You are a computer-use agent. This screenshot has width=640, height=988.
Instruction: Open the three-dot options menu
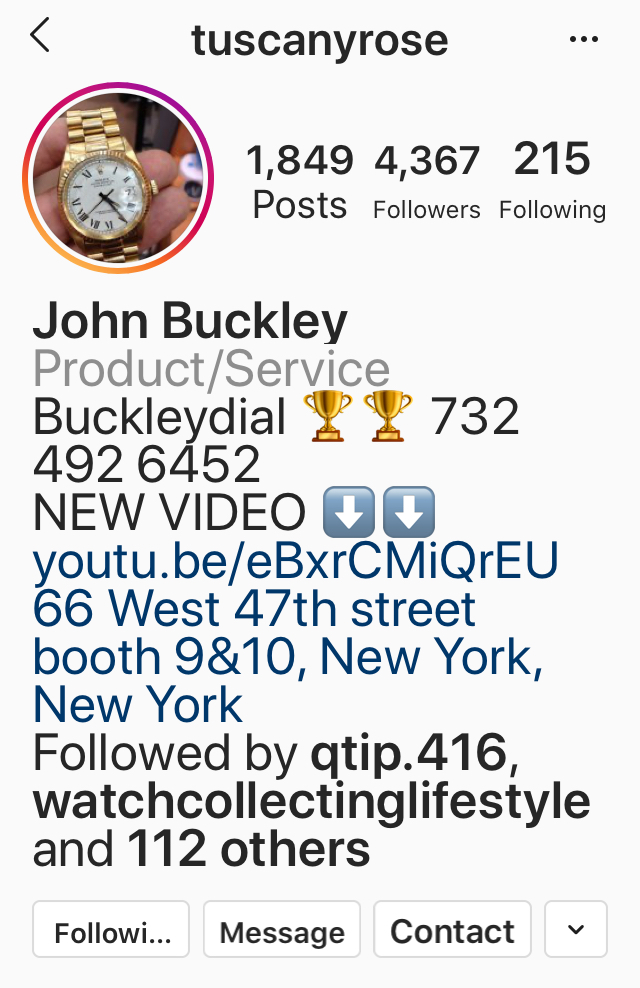pos(582,40)
